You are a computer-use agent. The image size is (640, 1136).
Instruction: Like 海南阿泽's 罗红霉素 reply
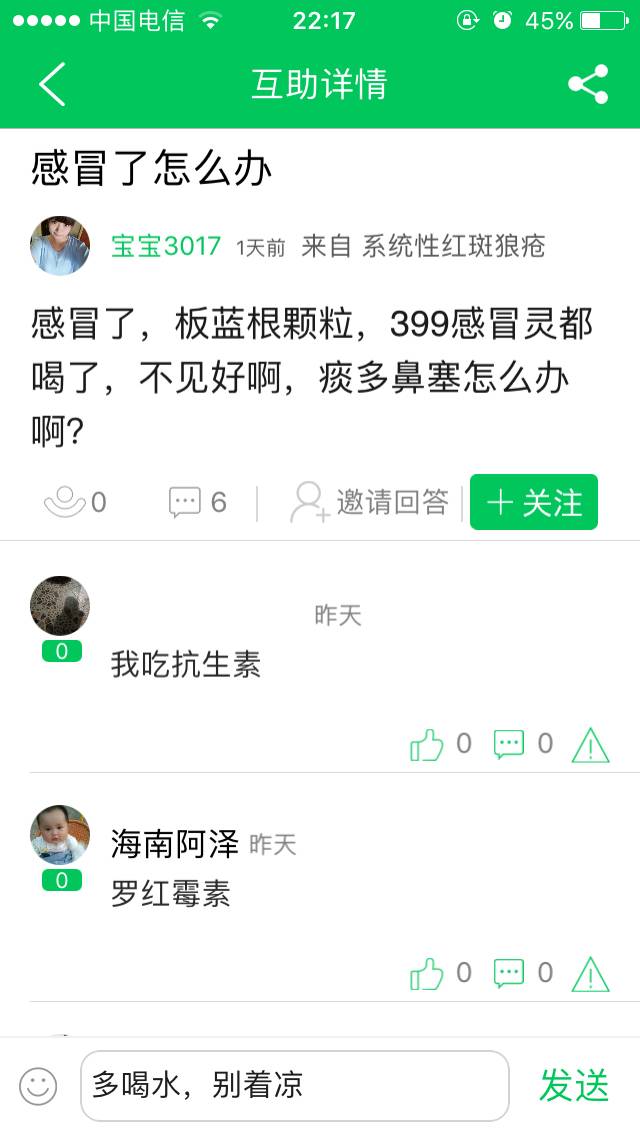point(427,973)
